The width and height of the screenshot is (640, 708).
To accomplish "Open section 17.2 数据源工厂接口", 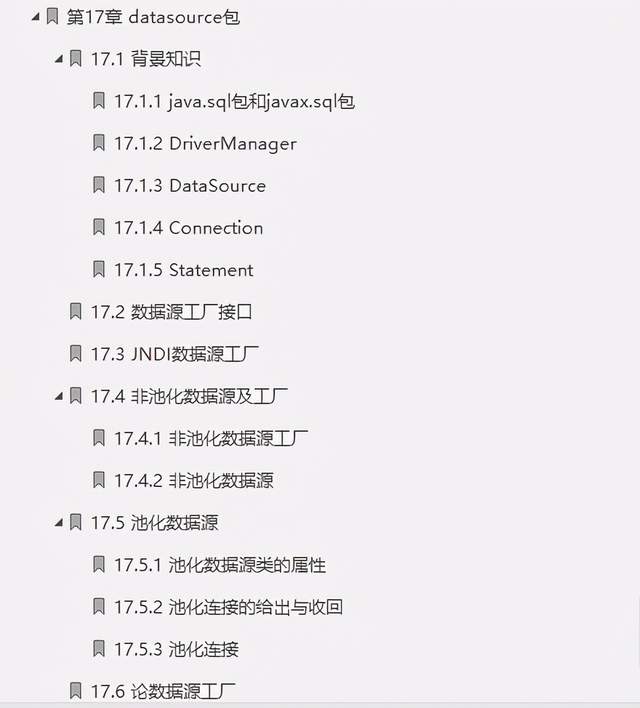I will pyautogui.click(x=171, y=311).
